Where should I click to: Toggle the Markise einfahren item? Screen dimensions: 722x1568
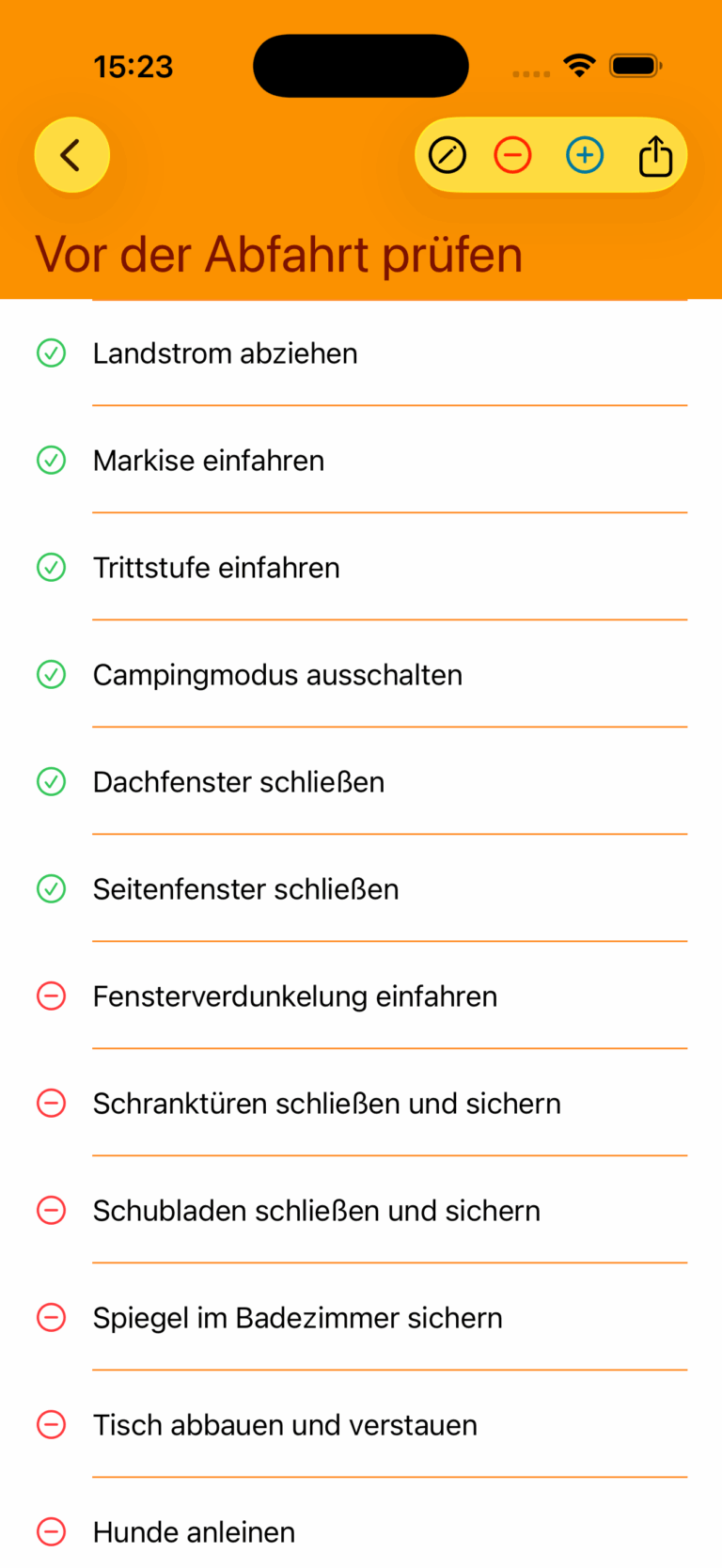[51, 461]
